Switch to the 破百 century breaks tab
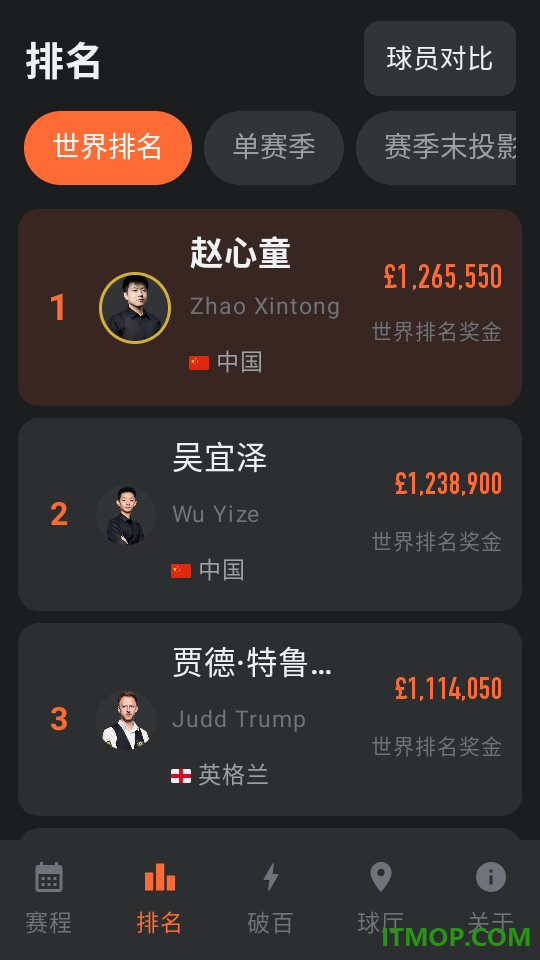 [270, 899]
